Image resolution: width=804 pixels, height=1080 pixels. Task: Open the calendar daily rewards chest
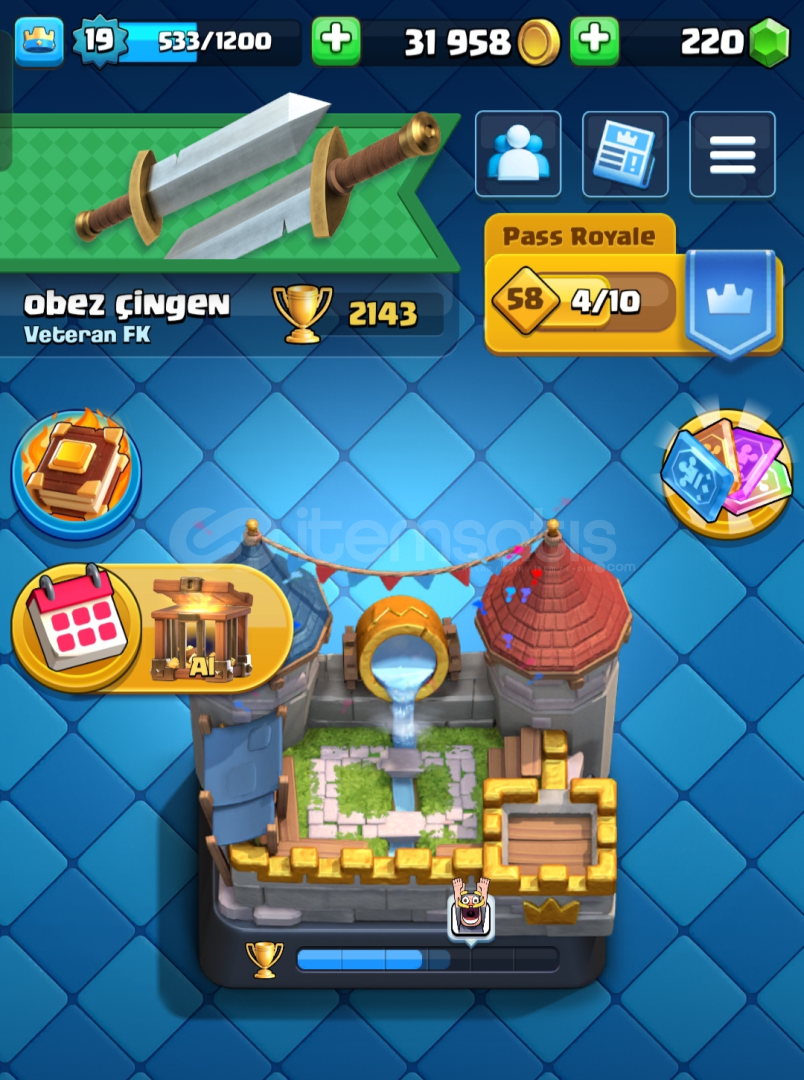pos(152,628)
